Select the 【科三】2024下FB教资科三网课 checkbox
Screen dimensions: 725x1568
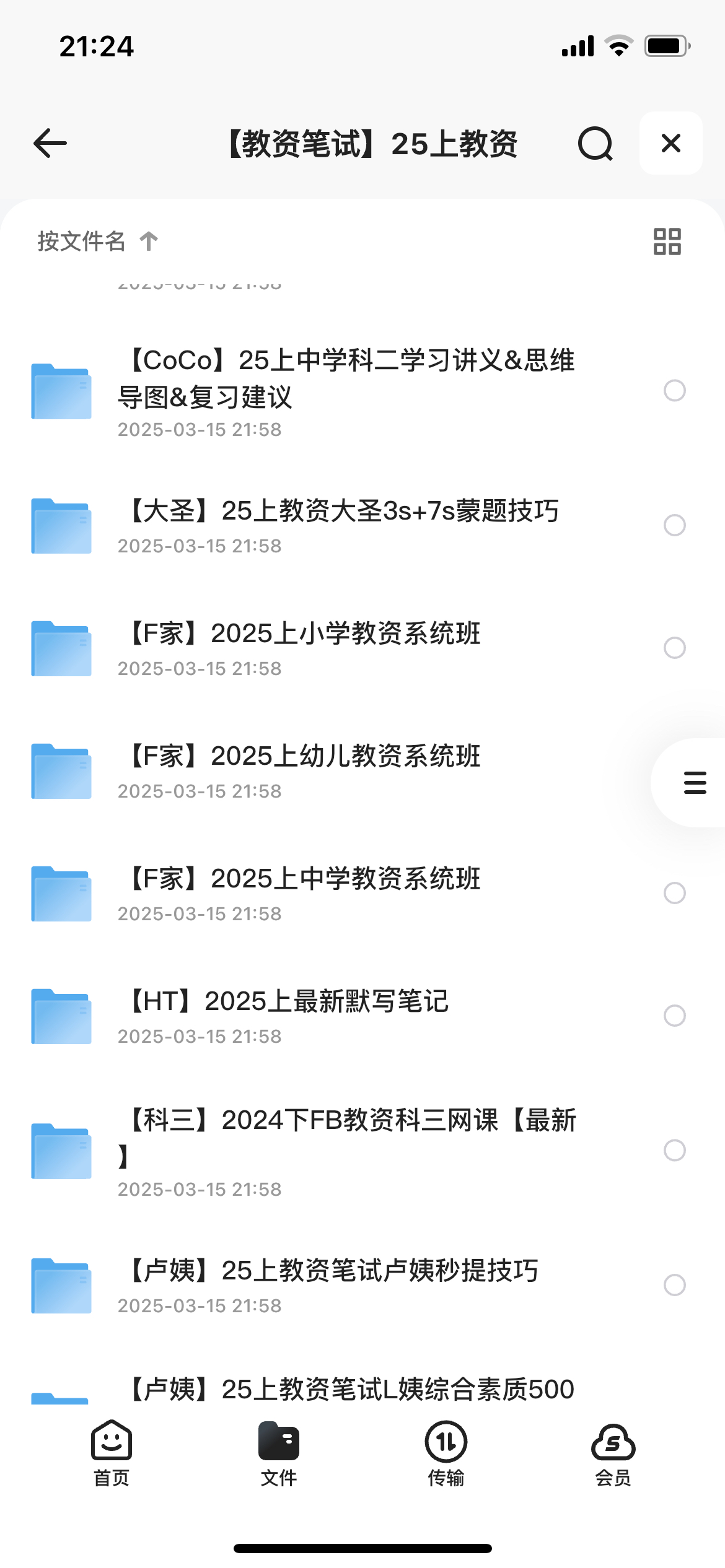[674, 1151]
